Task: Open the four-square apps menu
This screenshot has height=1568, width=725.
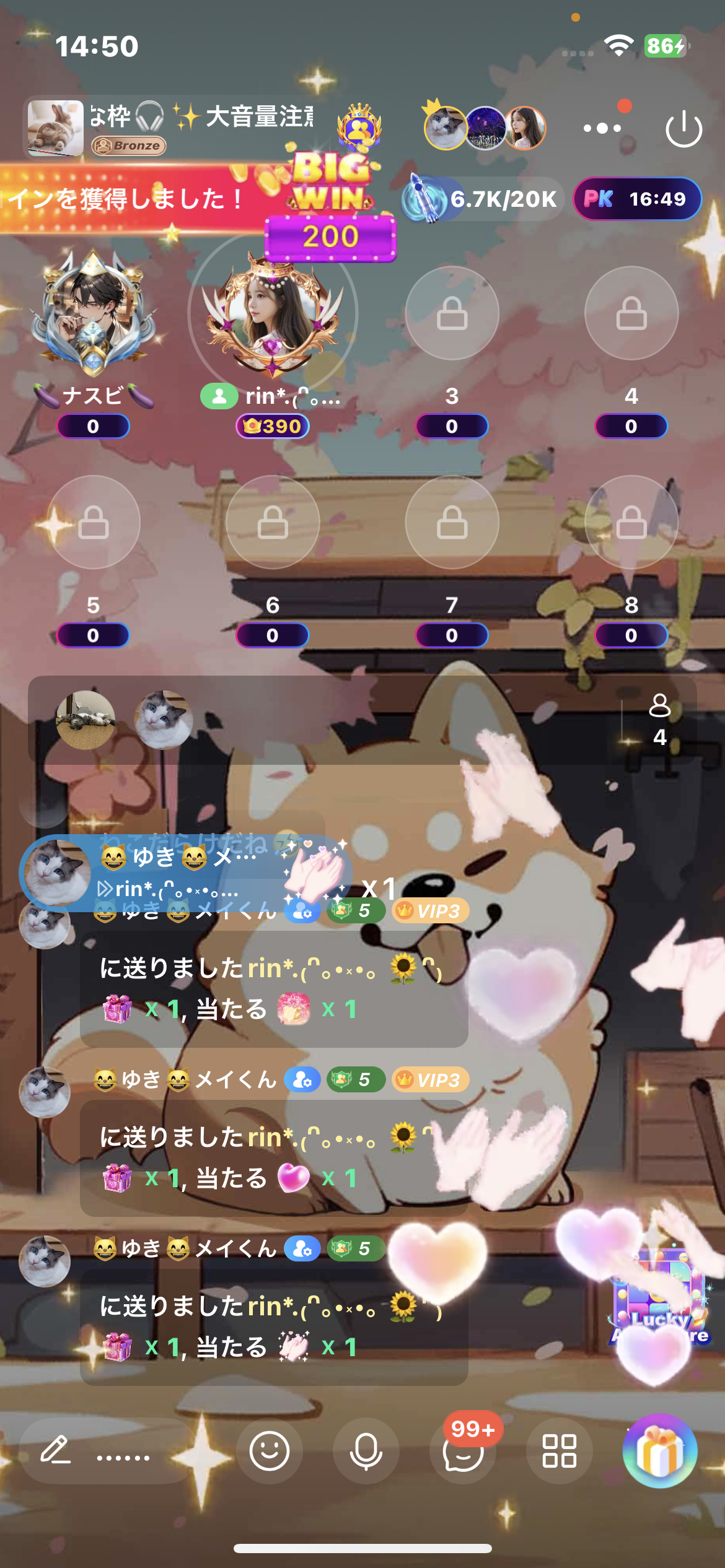Action: (x=559, y=1451)
